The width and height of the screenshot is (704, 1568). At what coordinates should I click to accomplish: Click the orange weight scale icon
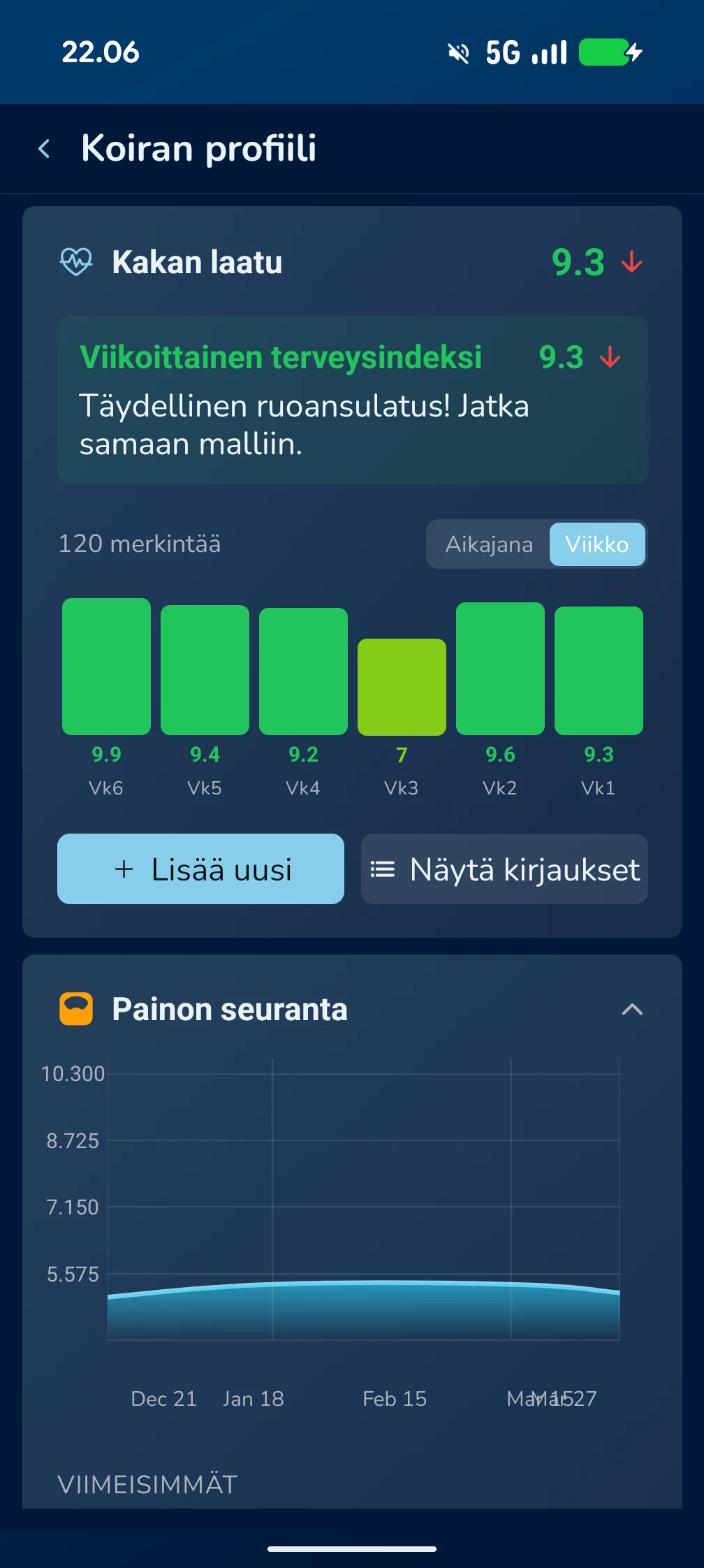(x=75, y=1008)
